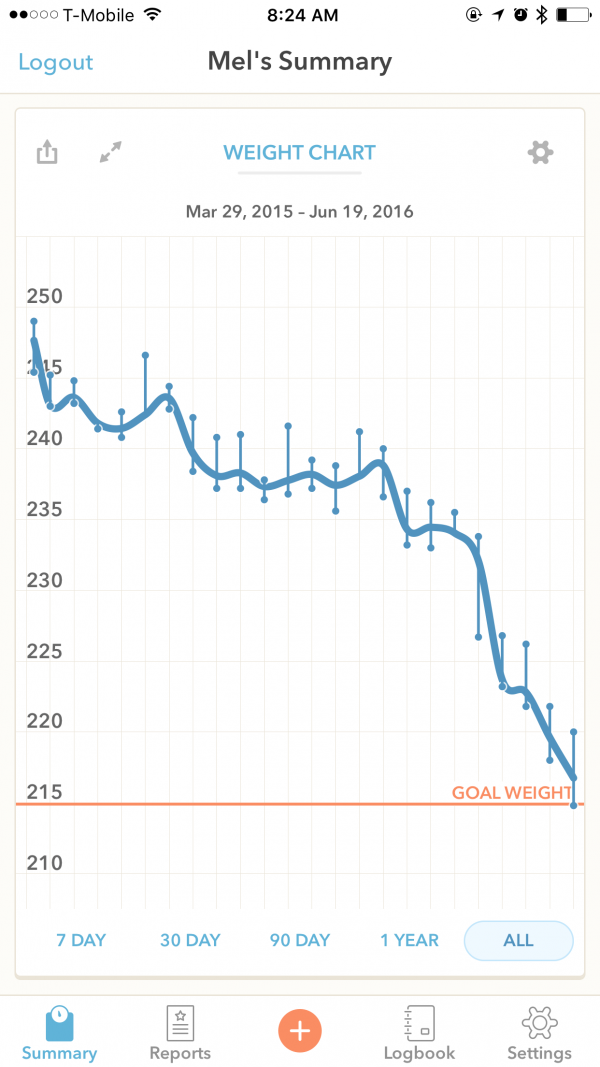
Task: Show the 7 Day range
Action: [x=81, y=940]
